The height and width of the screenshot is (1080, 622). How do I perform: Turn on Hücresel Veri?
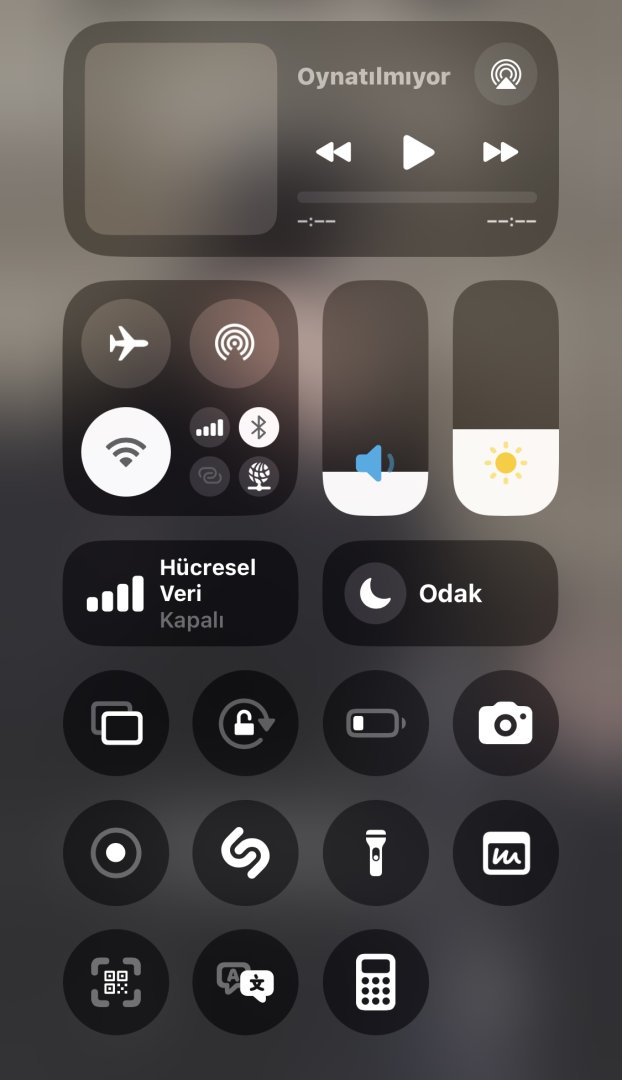pyautogui.click(x=180, y=593)
